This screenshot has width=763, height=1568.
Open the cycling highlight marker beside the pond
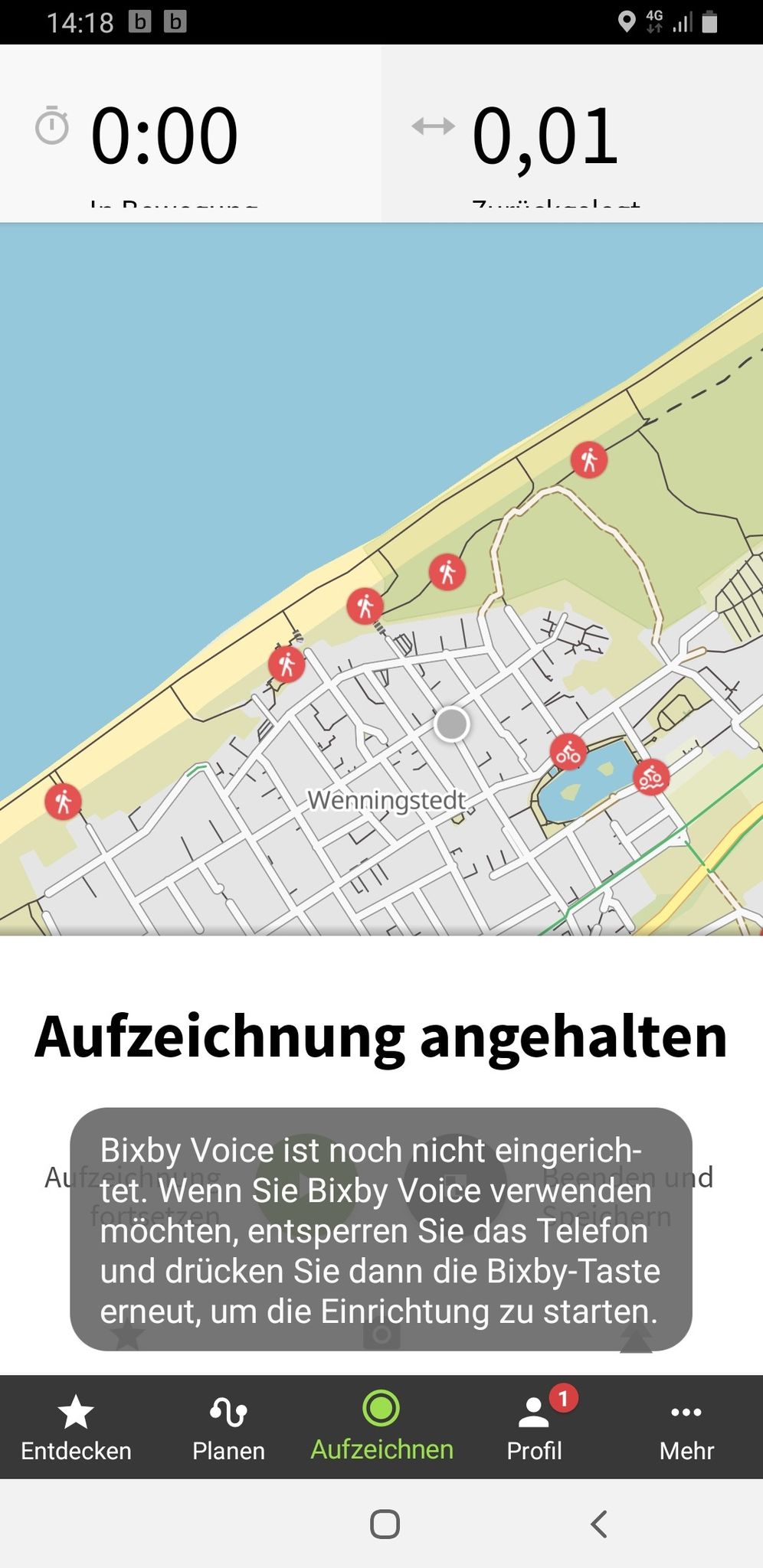click(568, 753)
